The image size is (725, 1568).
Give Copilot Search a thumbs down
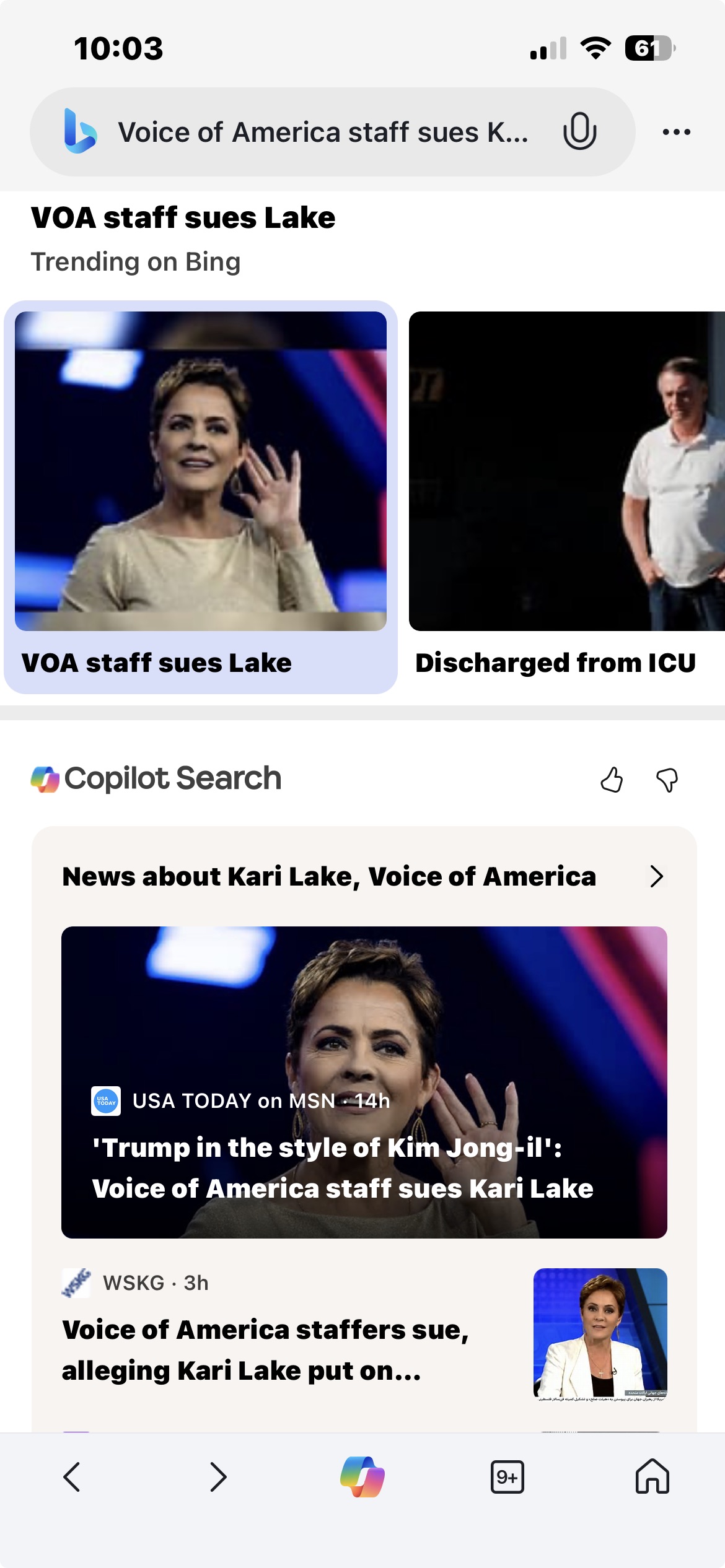(667, 780)
